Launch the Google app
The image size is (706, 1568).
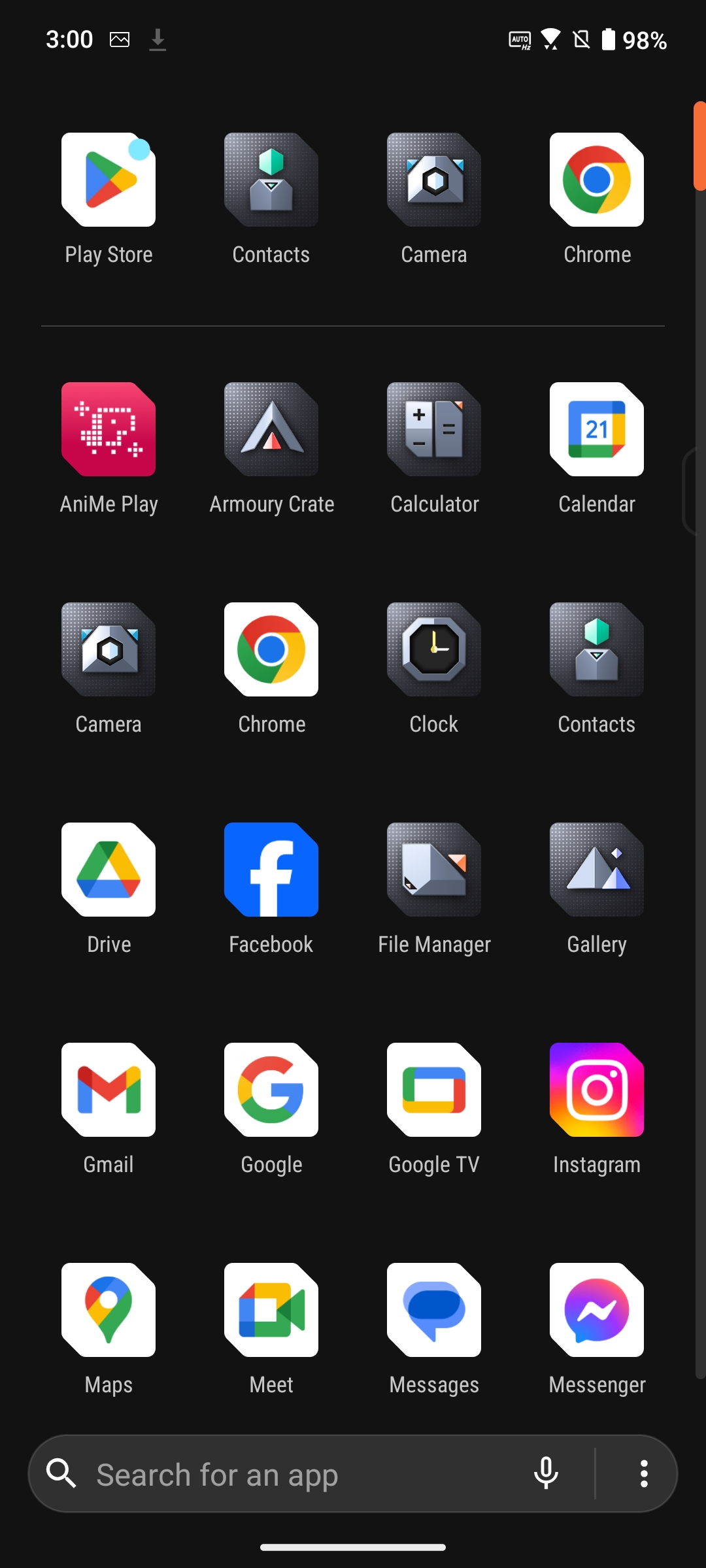pos(271,1090)
